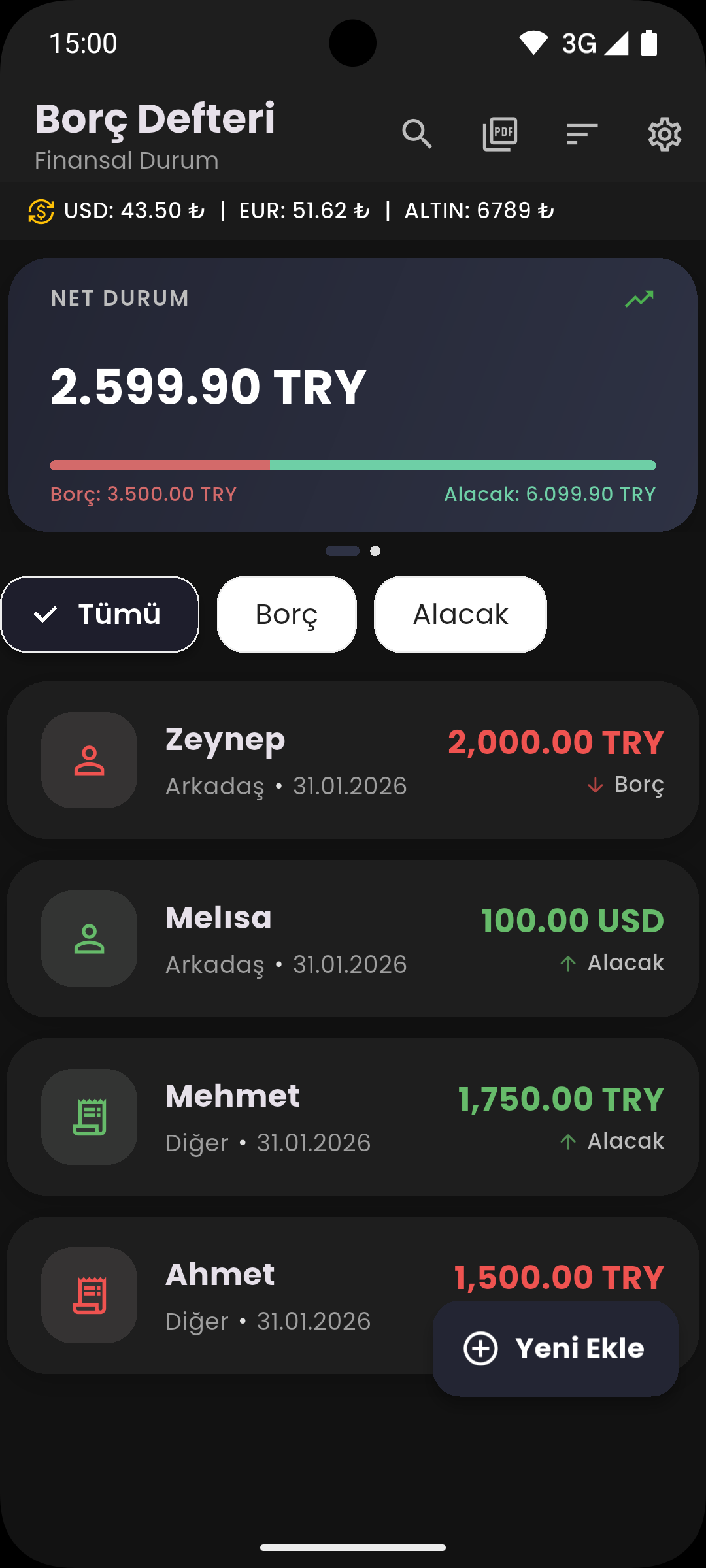Open app settings via gear icon

pos(664,134)
